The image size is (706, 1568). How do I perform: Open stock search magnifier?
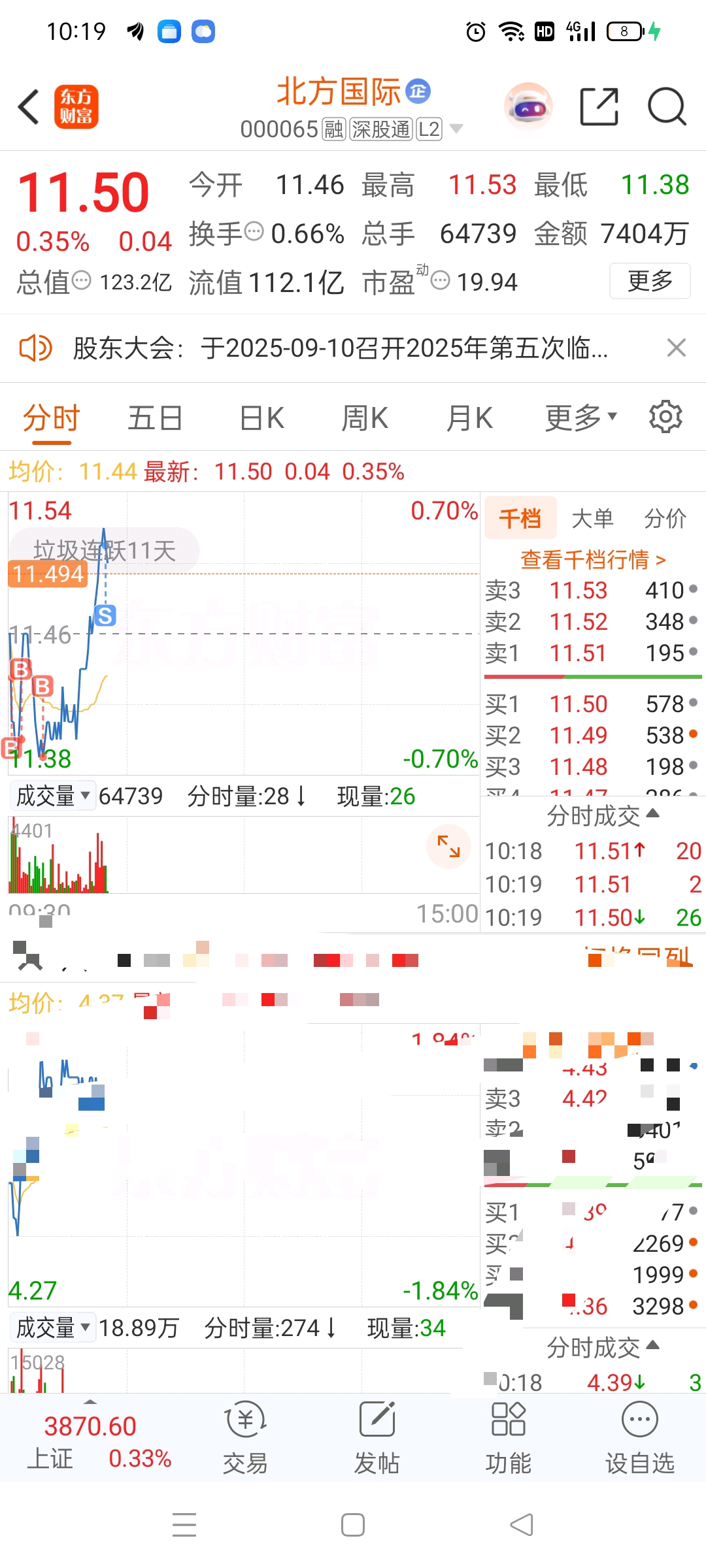(x=666, y=106)
